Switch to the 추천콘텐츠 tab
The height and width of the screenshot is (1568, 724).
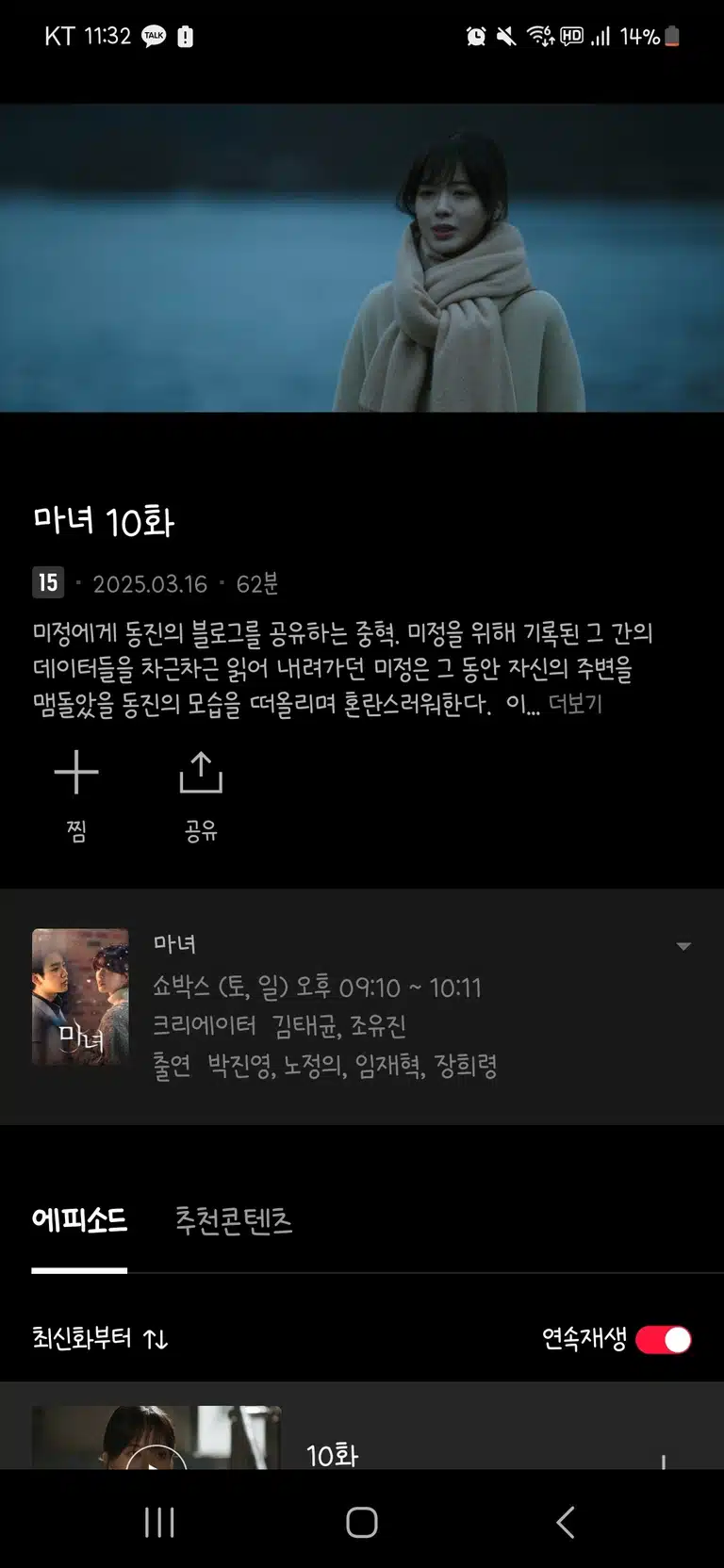point(234,1221)
